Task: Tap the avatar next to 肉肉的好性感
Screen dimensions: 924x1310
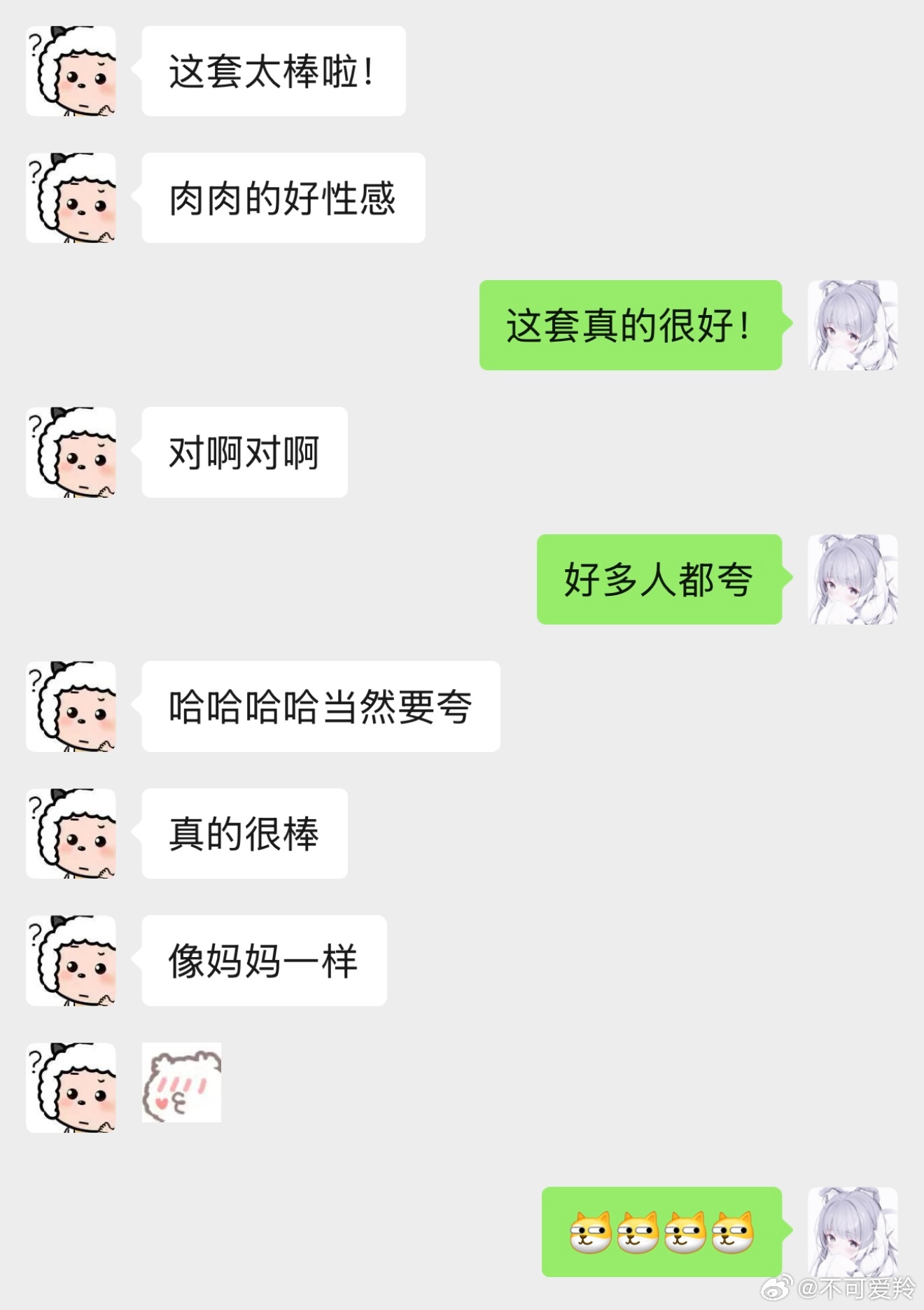Action: pyautogui.click(x=71, y=198)
